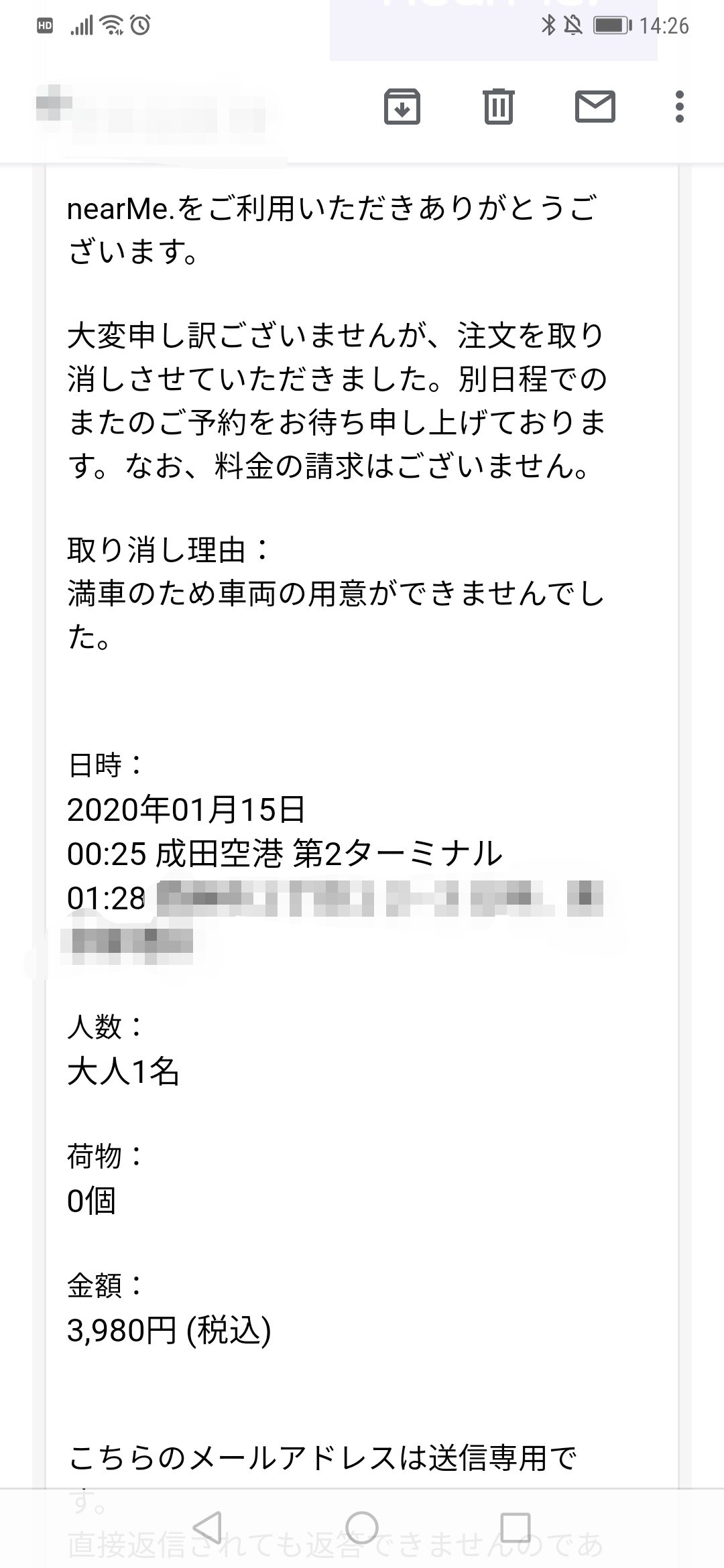Mark the email as unread

point(595,107)
